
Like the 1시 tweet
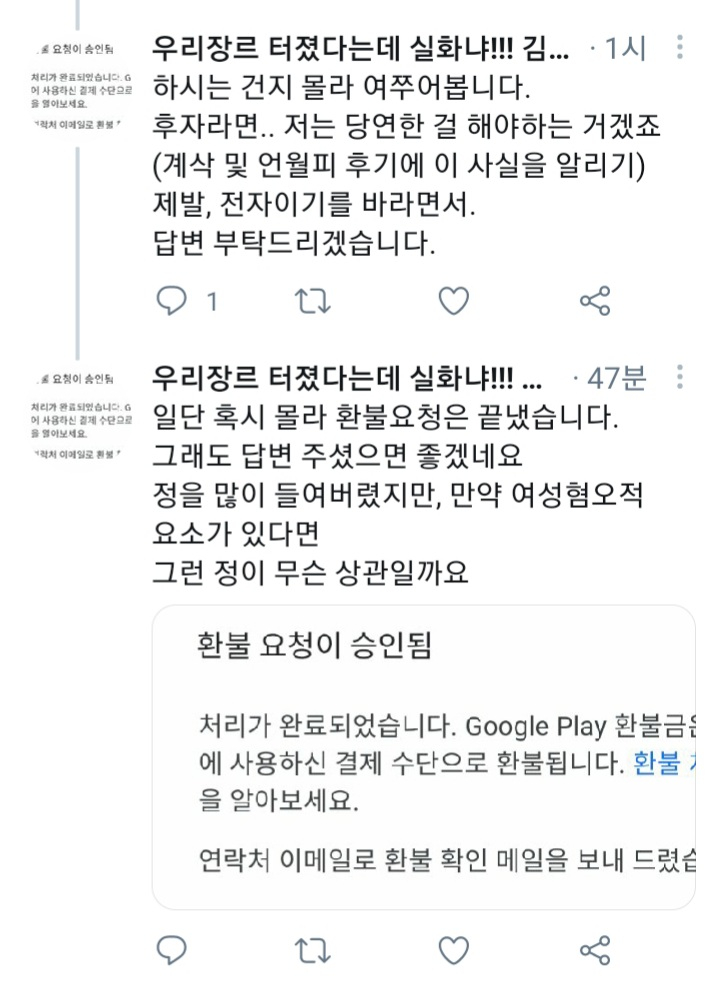tap(454, 300)
